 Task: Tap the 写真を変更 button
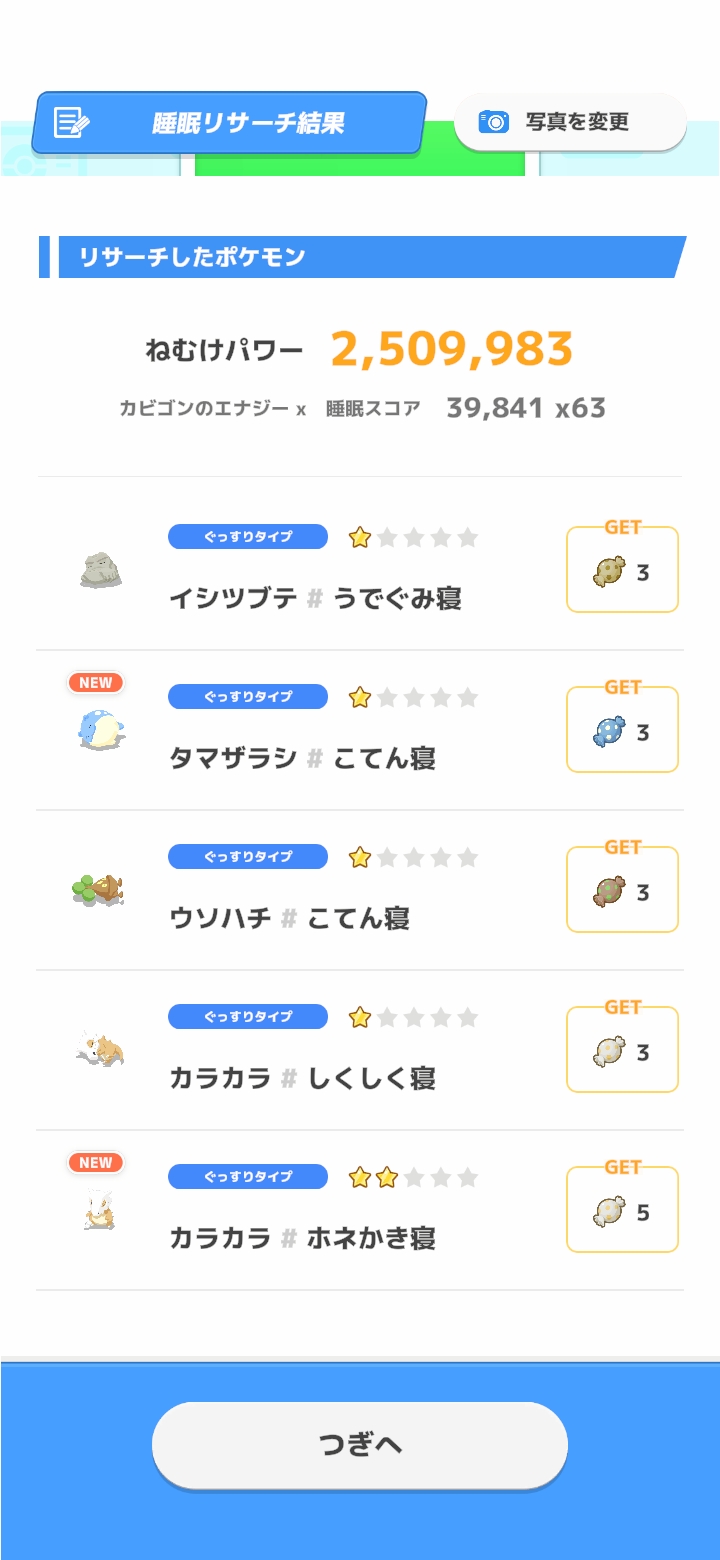[x=570, y=122]
